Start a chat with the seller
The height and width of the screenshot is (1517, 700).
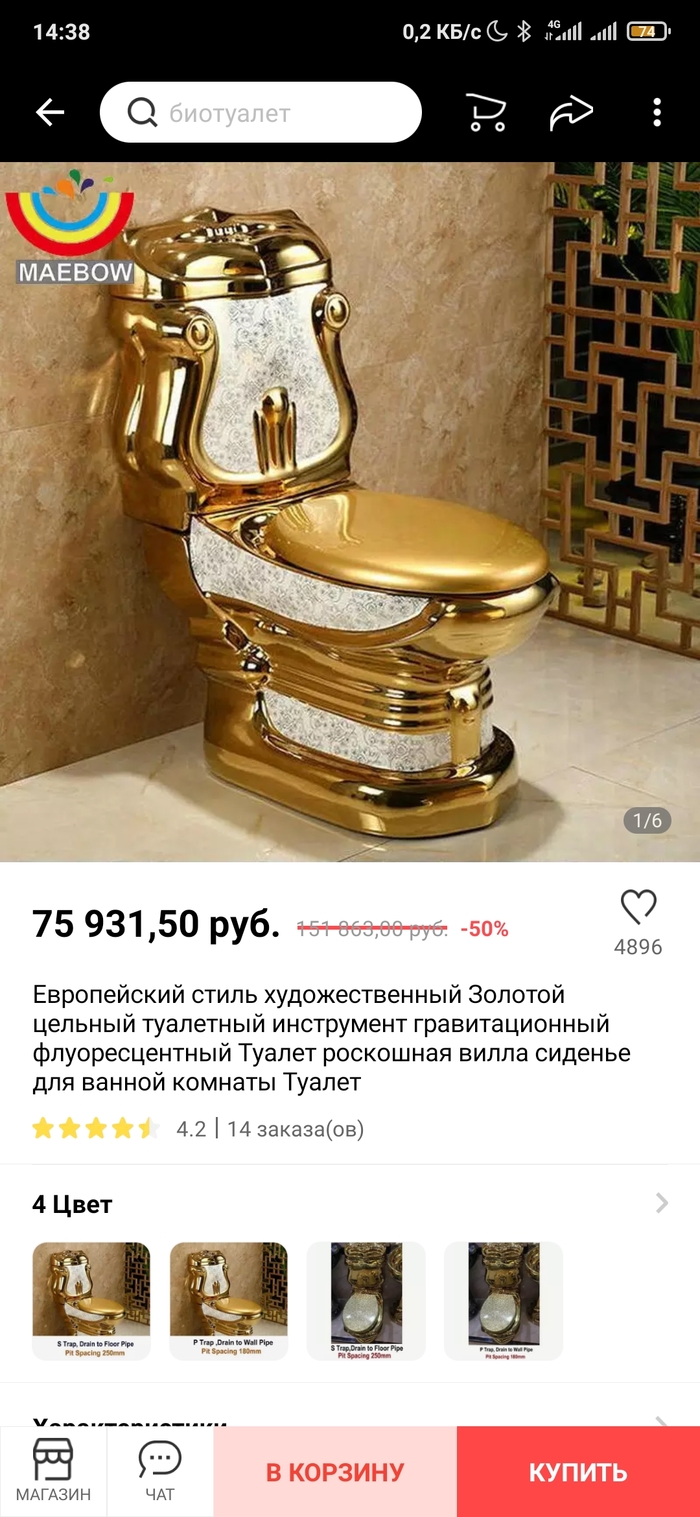pyautogui.click(x=159, y=1471)
